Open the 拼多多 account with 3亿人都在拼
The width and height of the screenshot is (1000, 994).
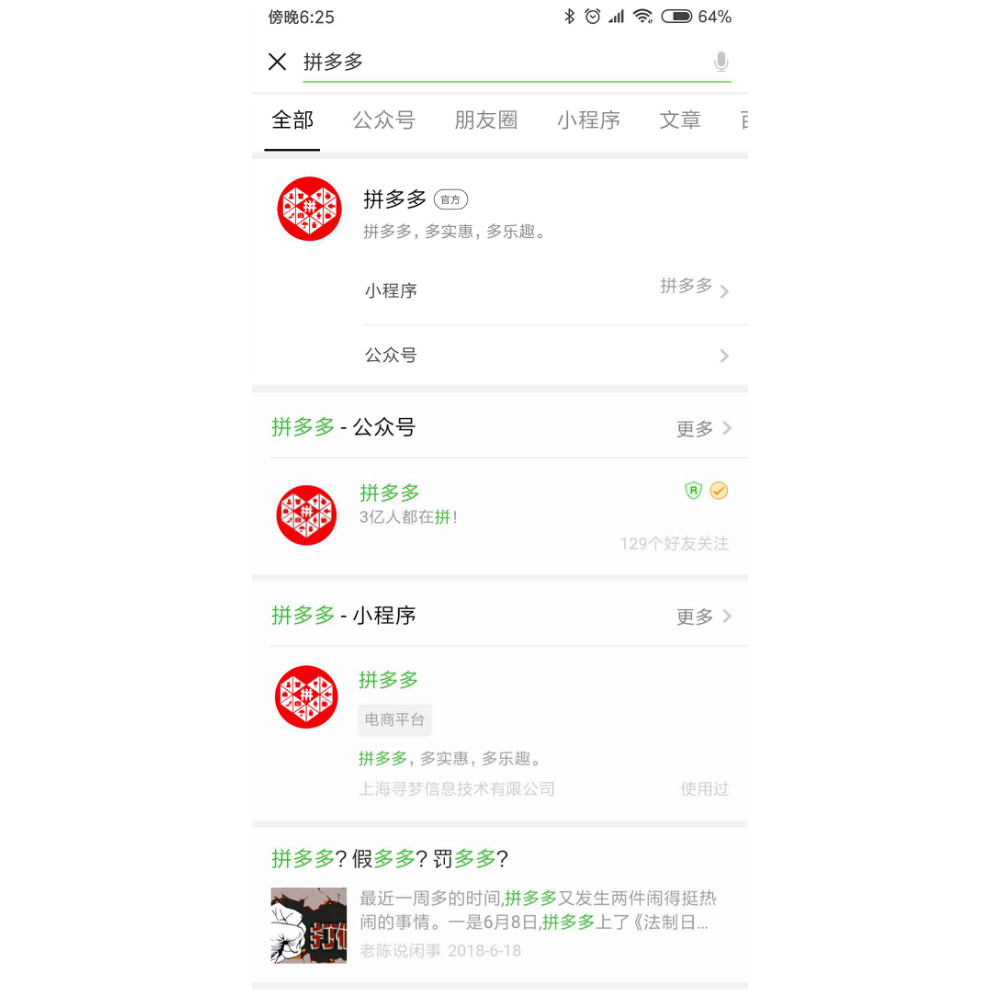500,516
